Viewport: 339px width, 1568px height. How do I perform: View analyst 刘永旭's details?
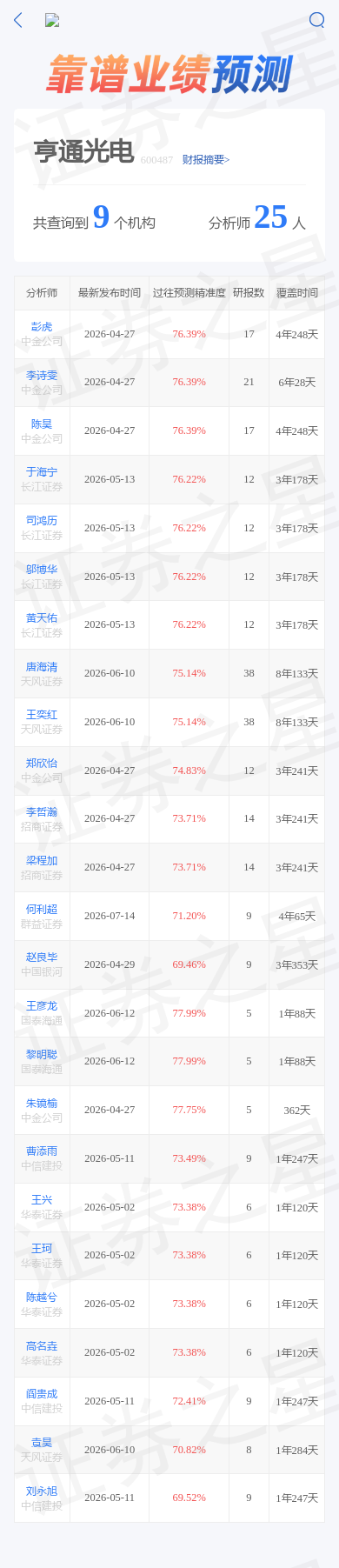(42, 1491)
